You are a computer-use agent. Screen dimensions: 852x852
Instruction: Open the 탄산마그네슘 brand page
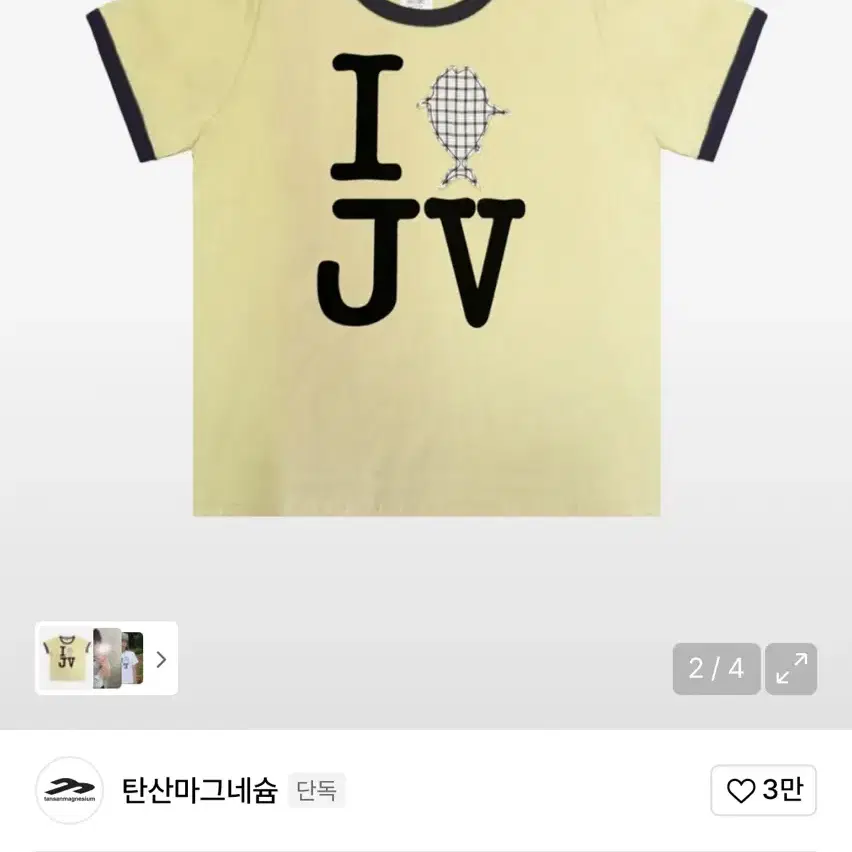[x=198, y=791]
